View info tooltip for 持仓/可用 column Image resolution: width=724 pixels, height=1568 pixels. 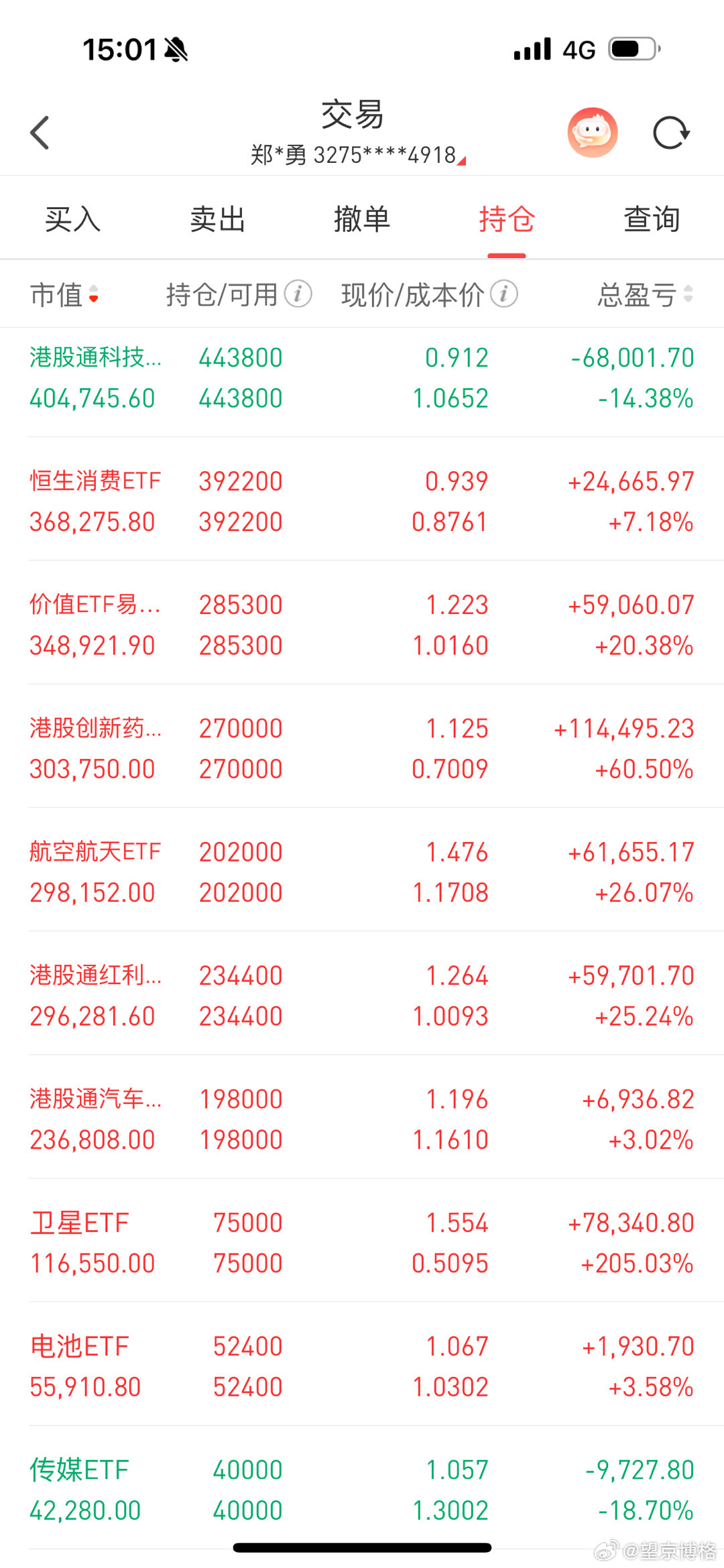pyautogui.click(x=297, y=293)
